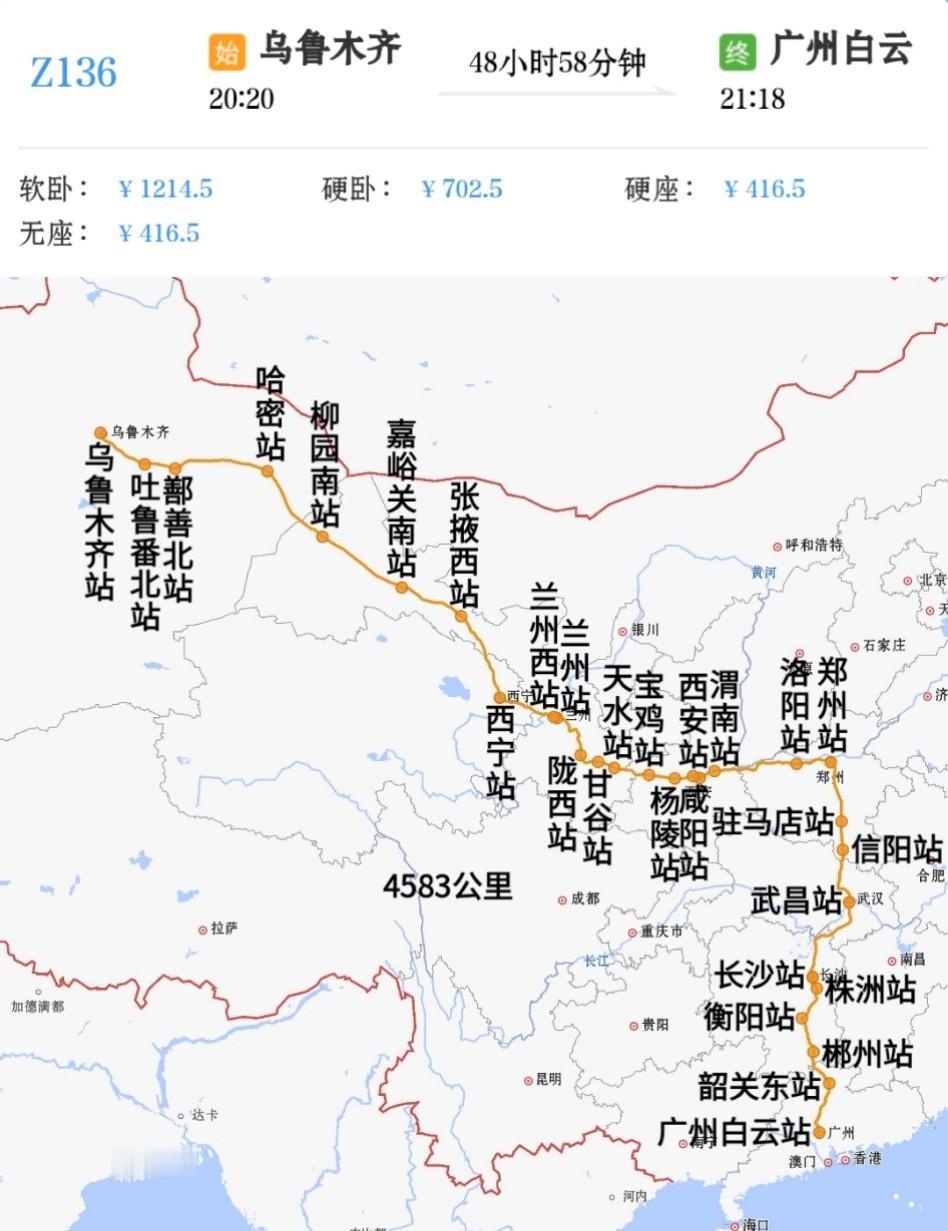Click the 香港 city marker
Viewport: 948px width, 1231px height.
845,1158
